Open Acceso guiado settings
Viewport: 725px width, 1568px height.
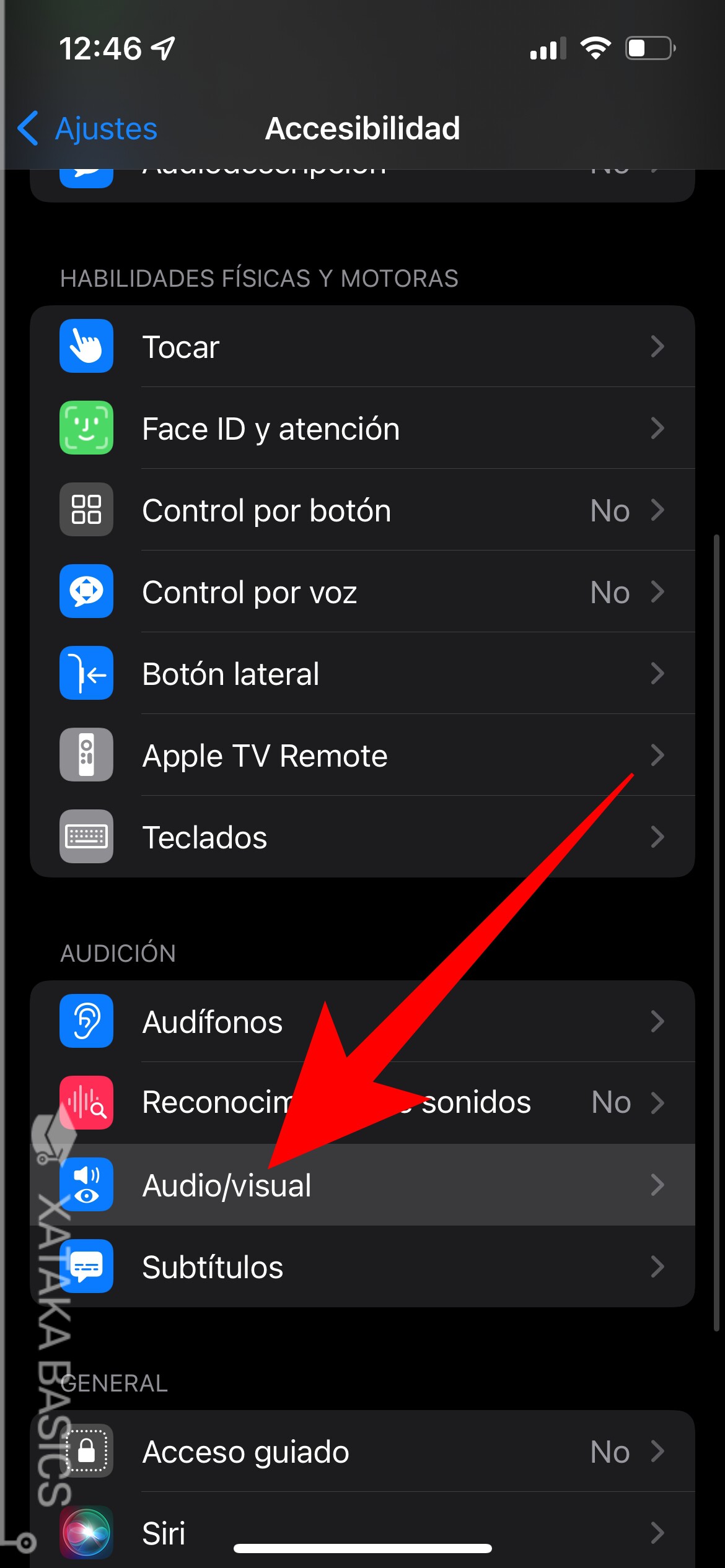(362, 1451)
